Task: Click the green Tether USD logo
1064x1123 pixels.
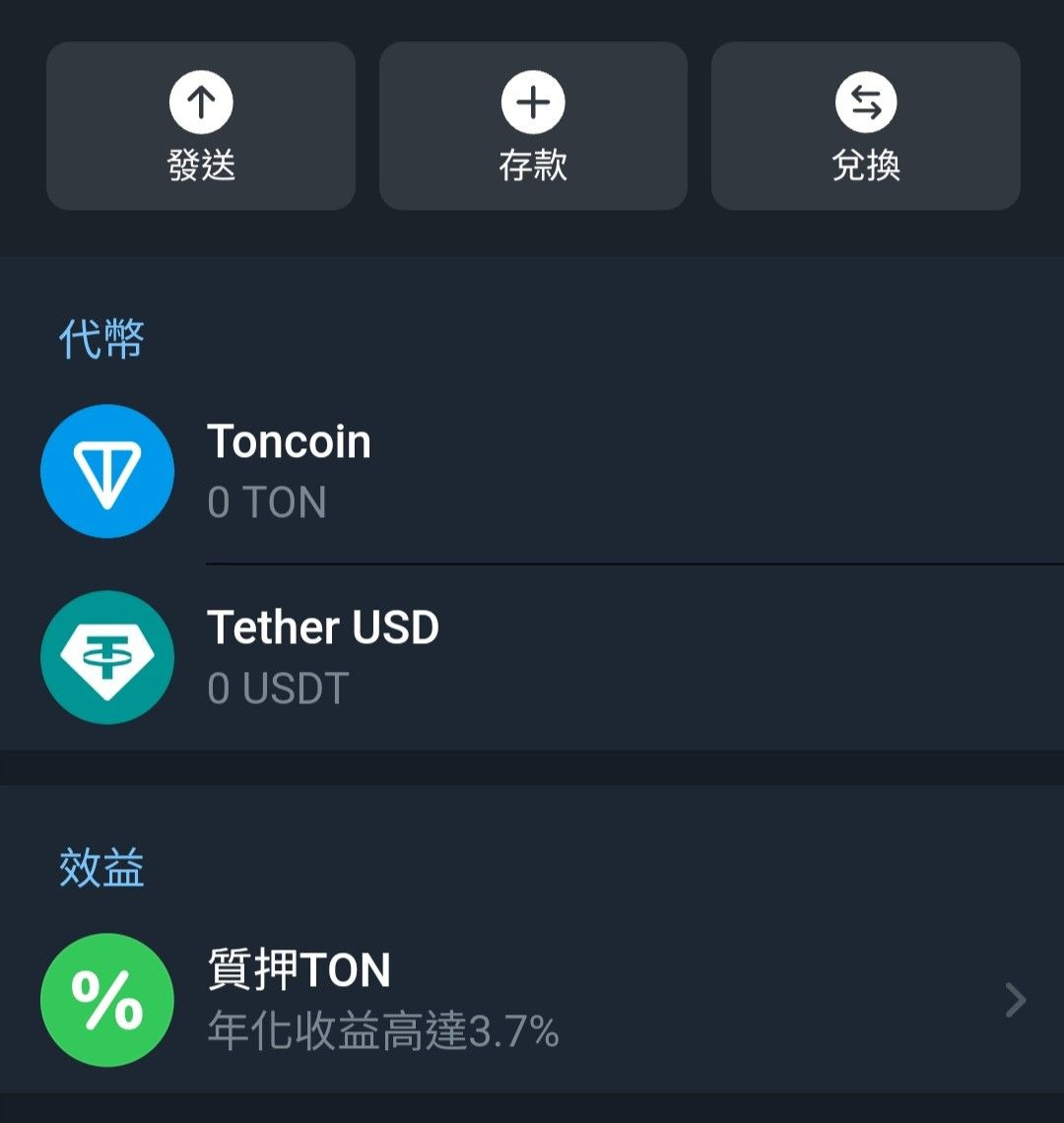Action: pos(107,657)
